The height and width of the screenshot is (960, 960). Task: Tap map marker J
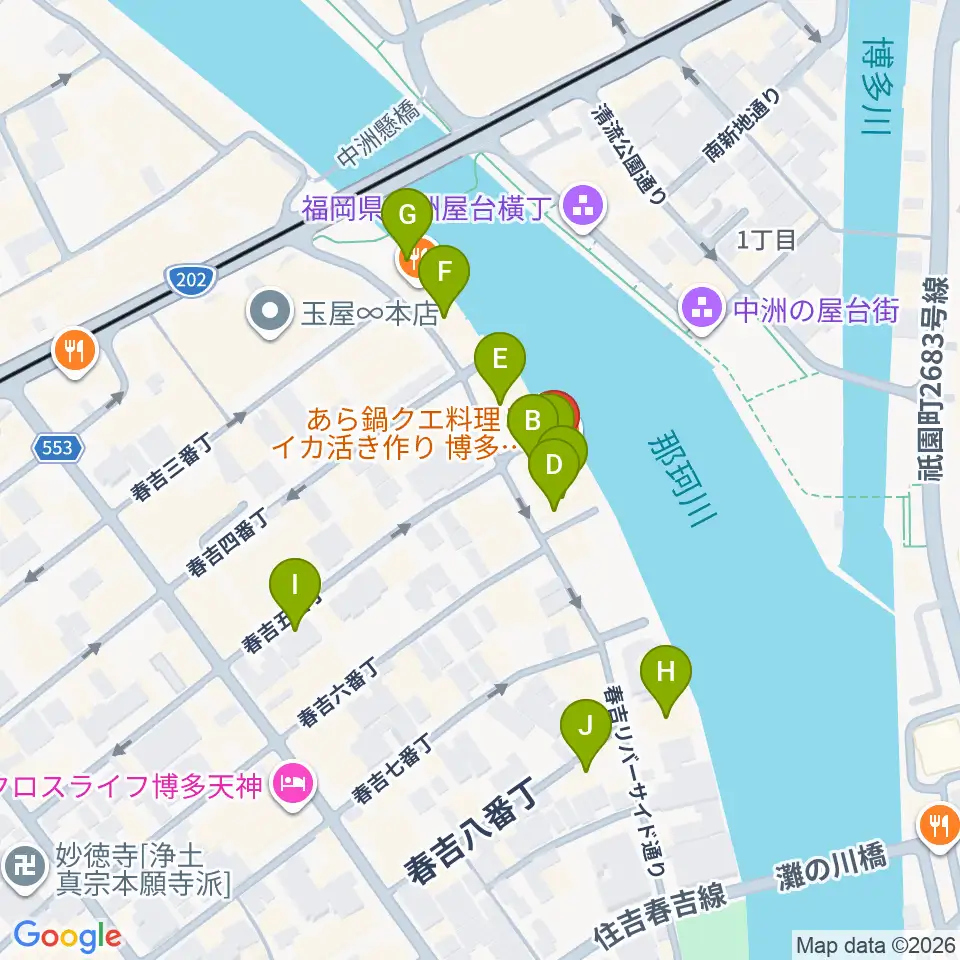pyautogui.click(x=586, y=728)
